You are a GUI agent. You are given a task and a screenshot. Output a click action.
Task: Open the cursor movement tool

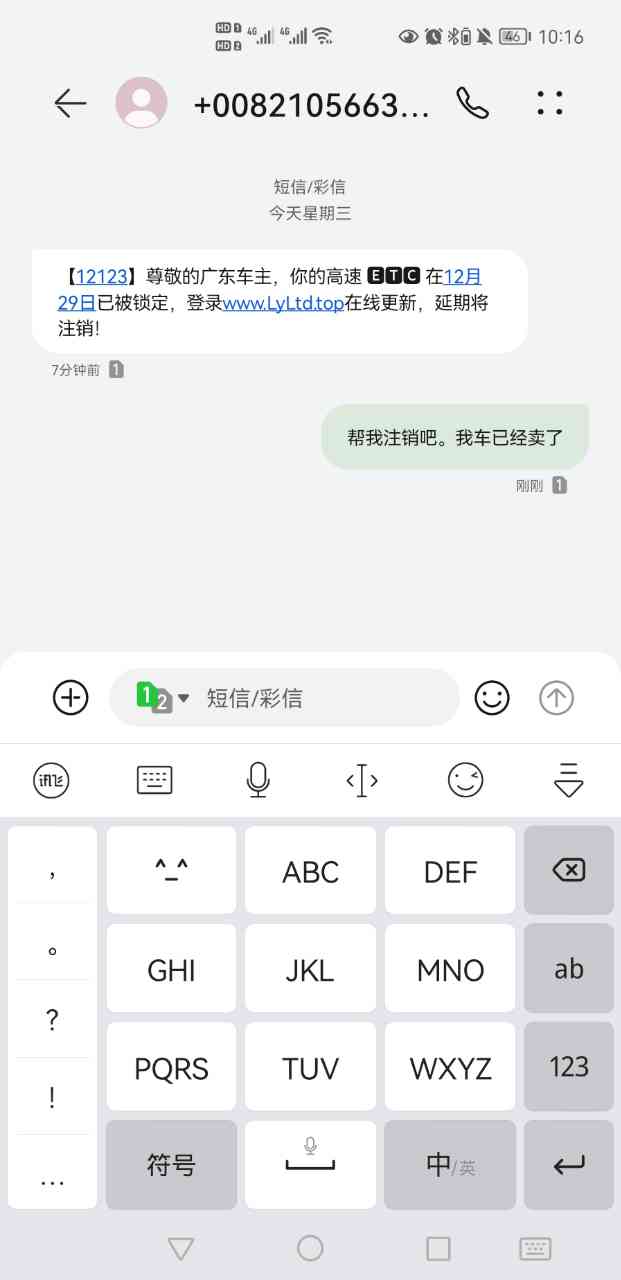[x=362, y=779]
